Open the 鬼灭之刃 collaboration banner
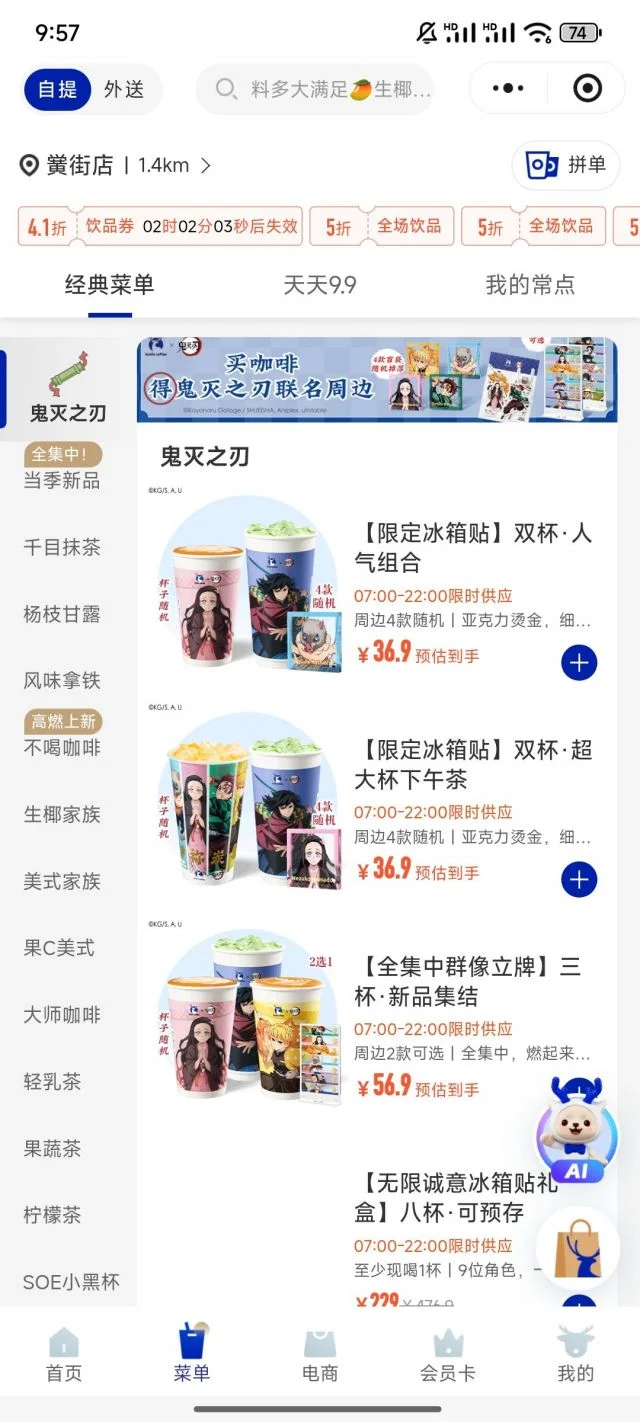 click(x=377, y=380)
